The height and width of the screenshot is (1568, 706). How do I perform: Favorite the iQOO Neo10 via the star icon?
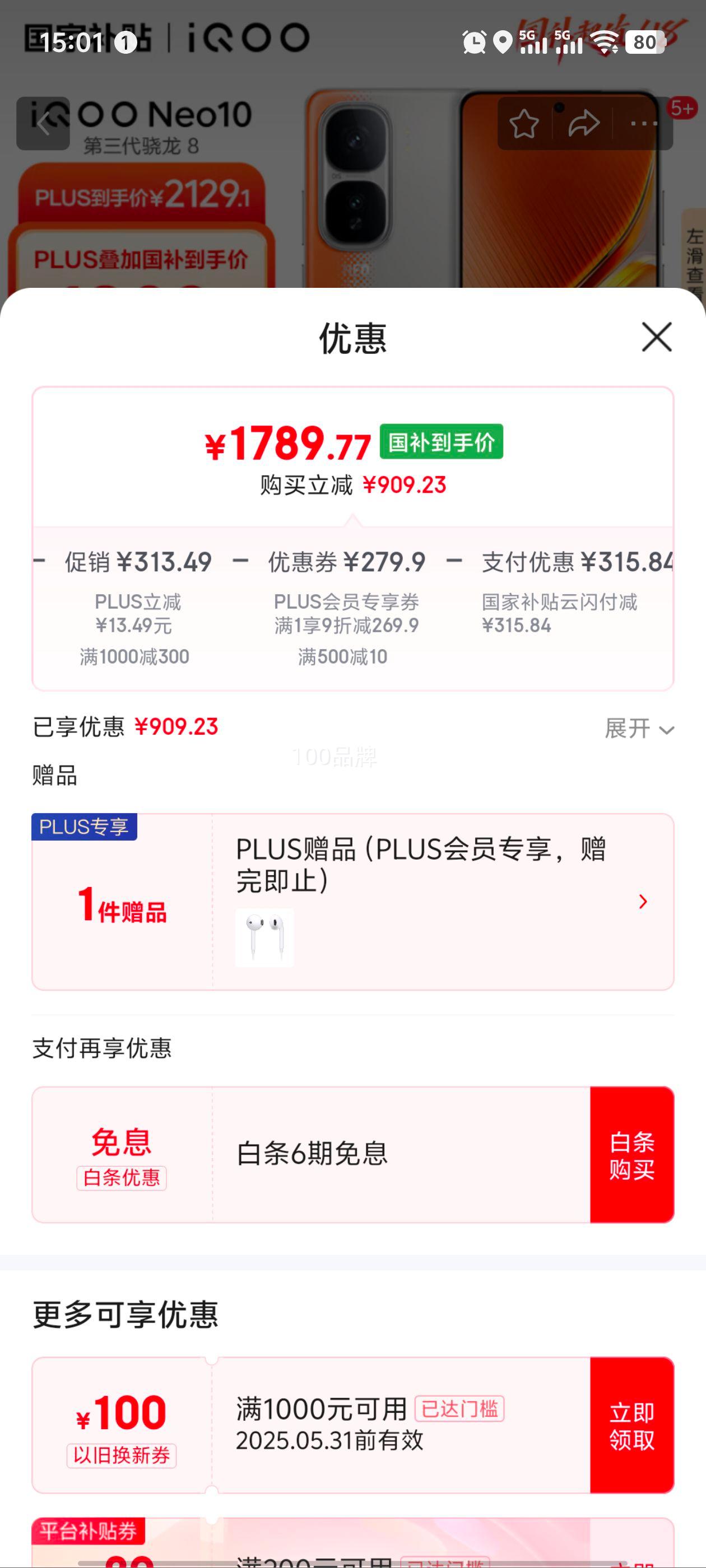click(524, 123)
